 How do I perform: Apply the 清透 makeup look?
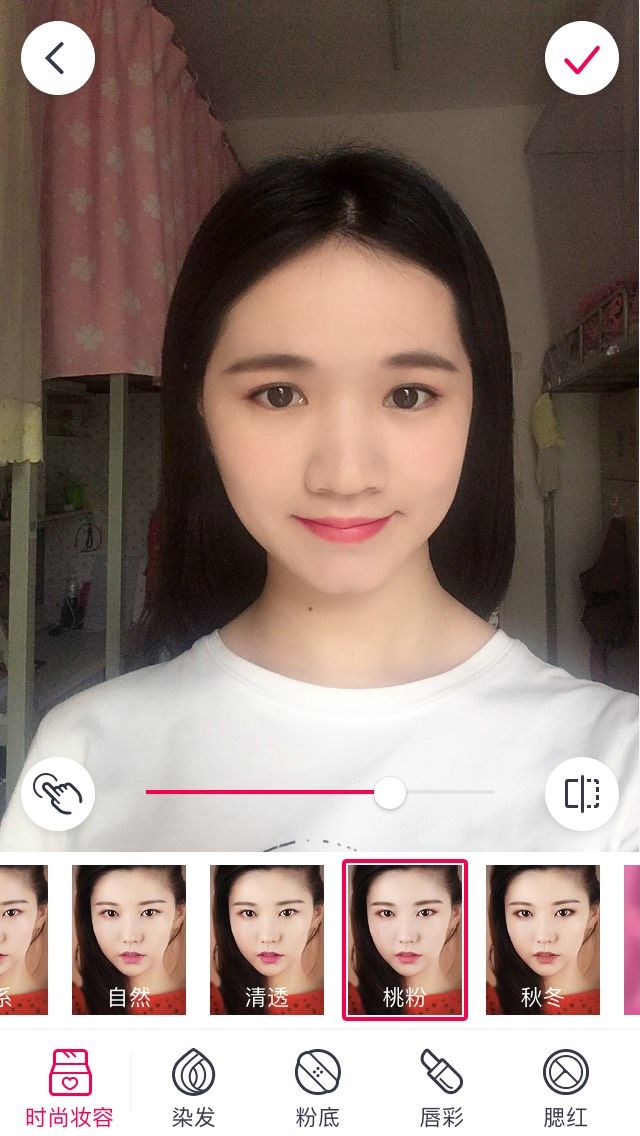[x=267, y=940]
